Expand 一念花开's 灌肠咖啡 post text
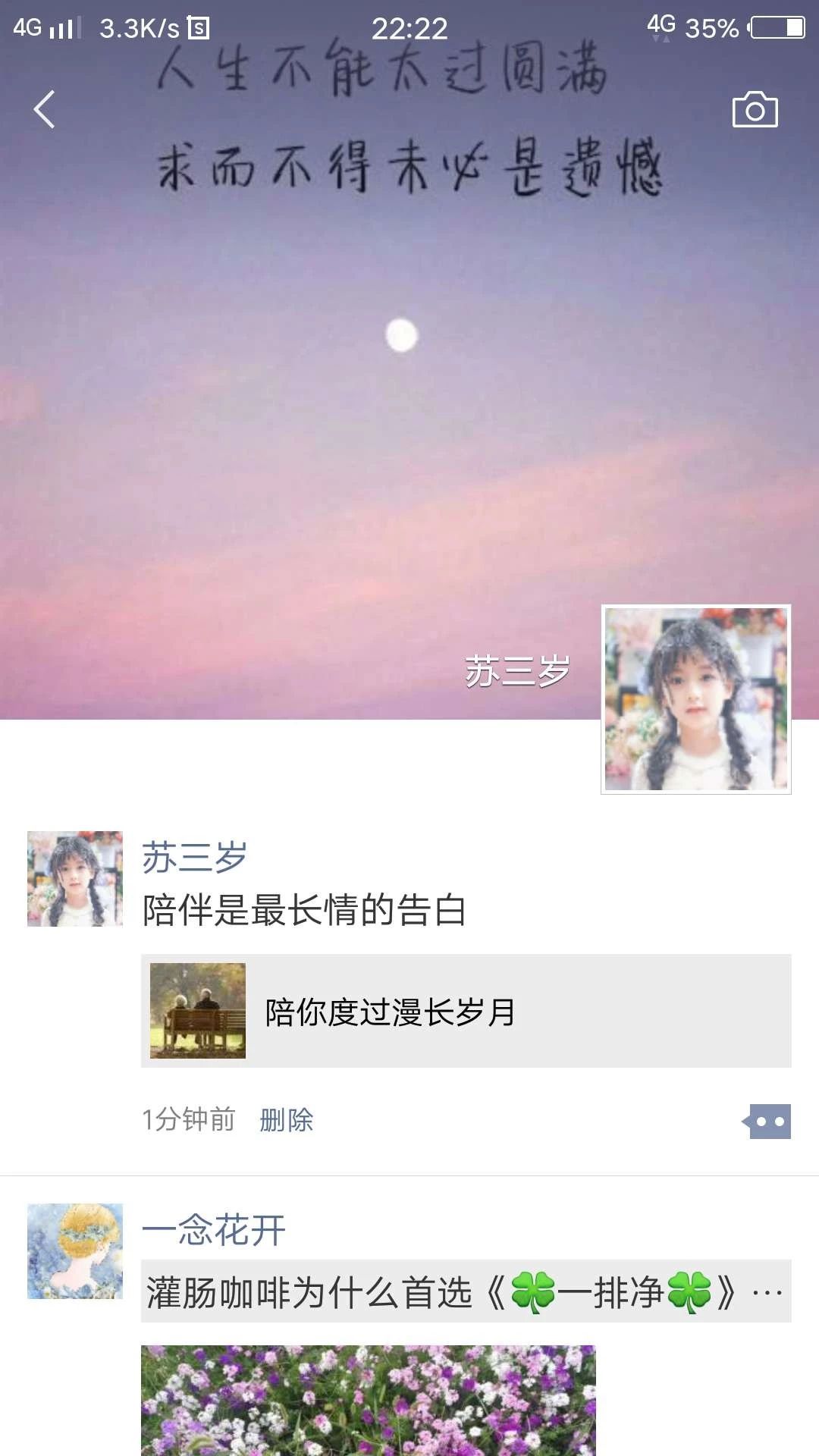819x1456 pixels. click(465, 1292)
